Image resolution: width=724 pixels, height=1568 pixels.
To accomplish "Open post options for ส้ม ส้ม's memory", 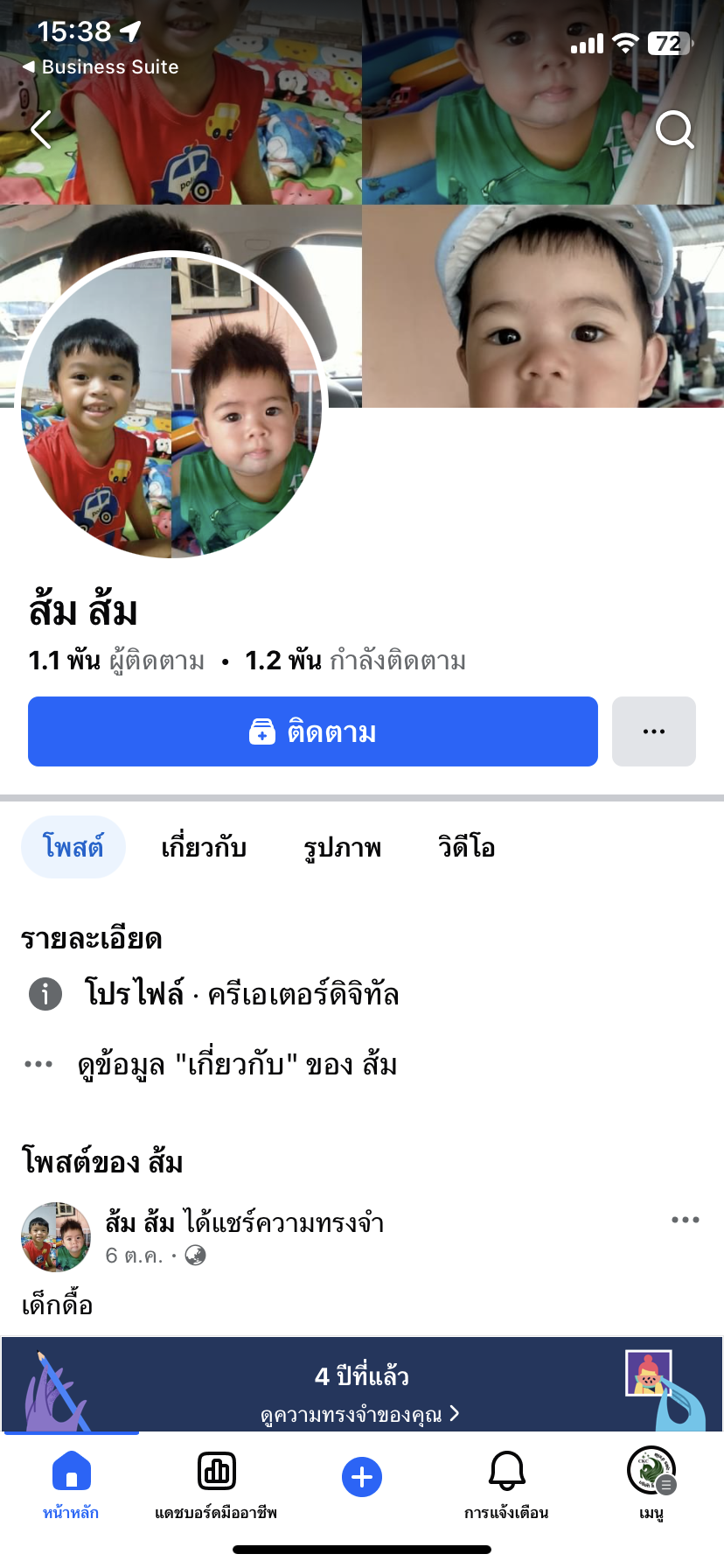I will 685,1220.
